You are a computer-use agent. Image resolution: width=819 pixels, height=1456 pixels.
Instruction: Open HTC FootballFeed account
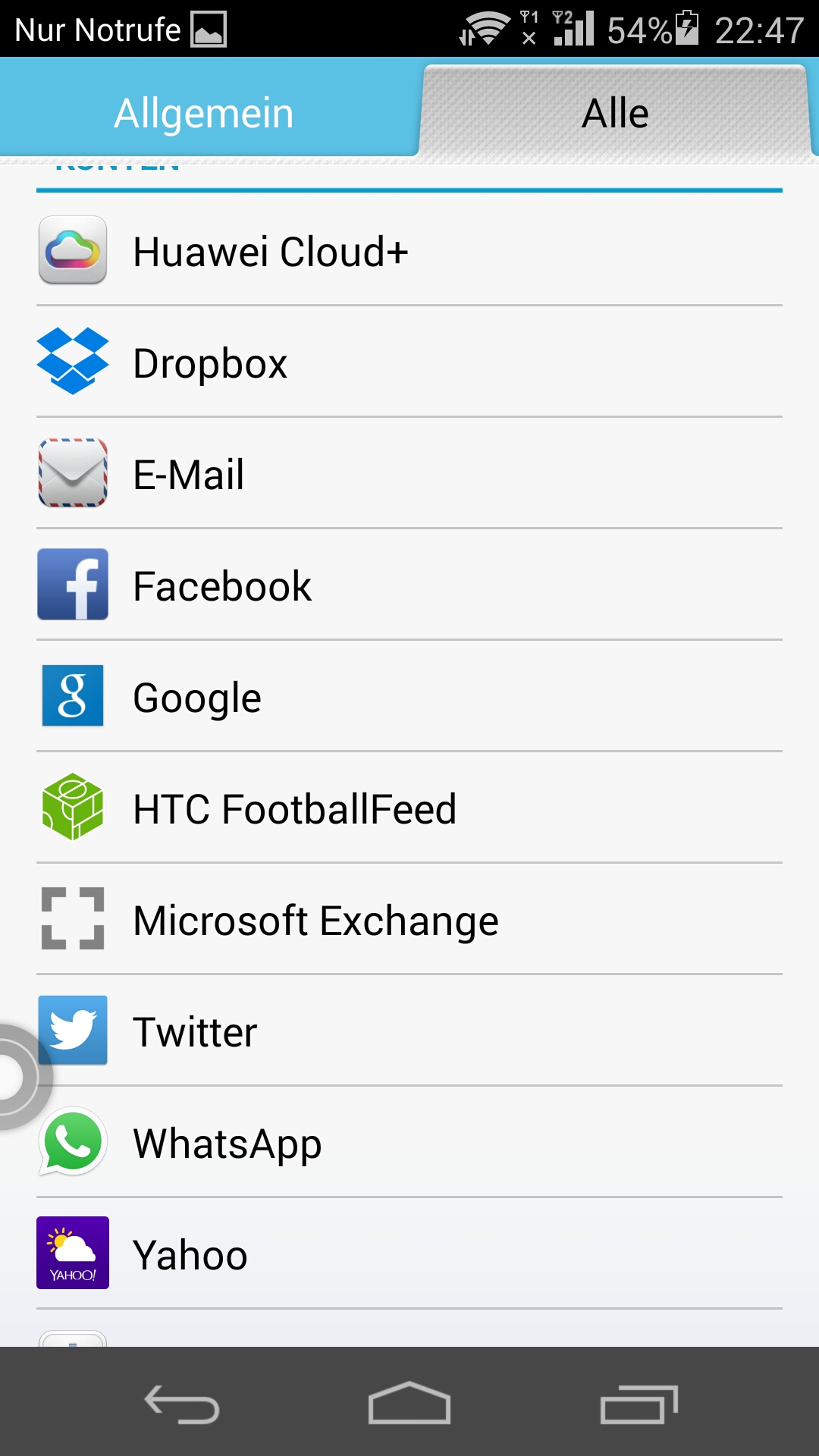[409, 808]
